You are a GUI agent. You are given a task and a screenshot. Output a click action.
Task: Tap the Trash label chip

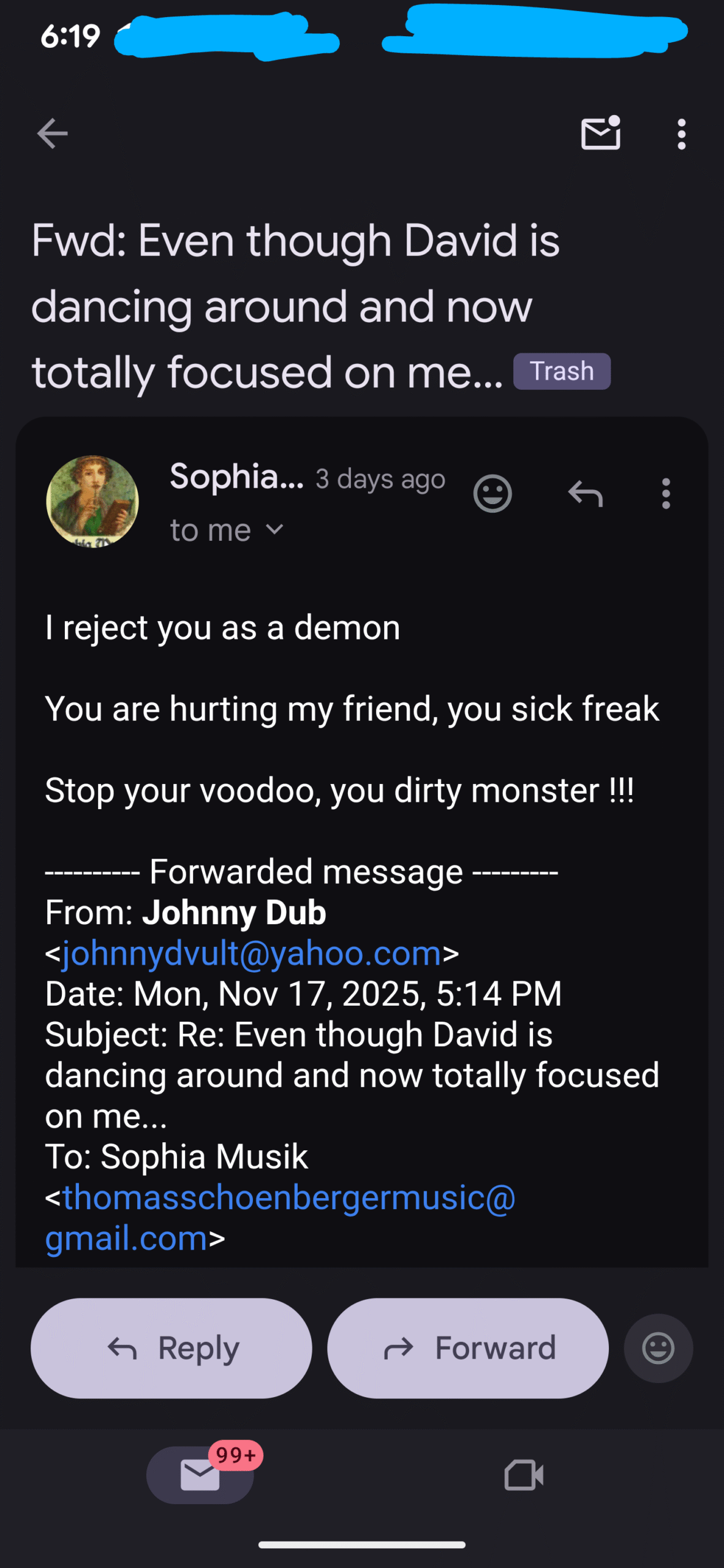(562, 372)
